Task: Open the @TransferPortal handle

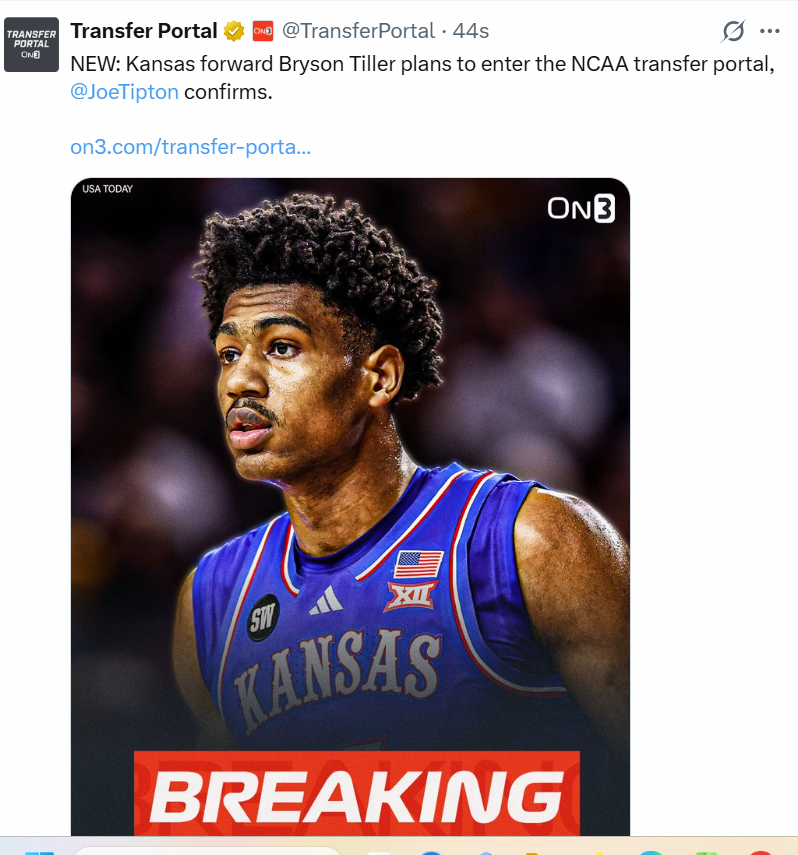Action: point(358,31)
